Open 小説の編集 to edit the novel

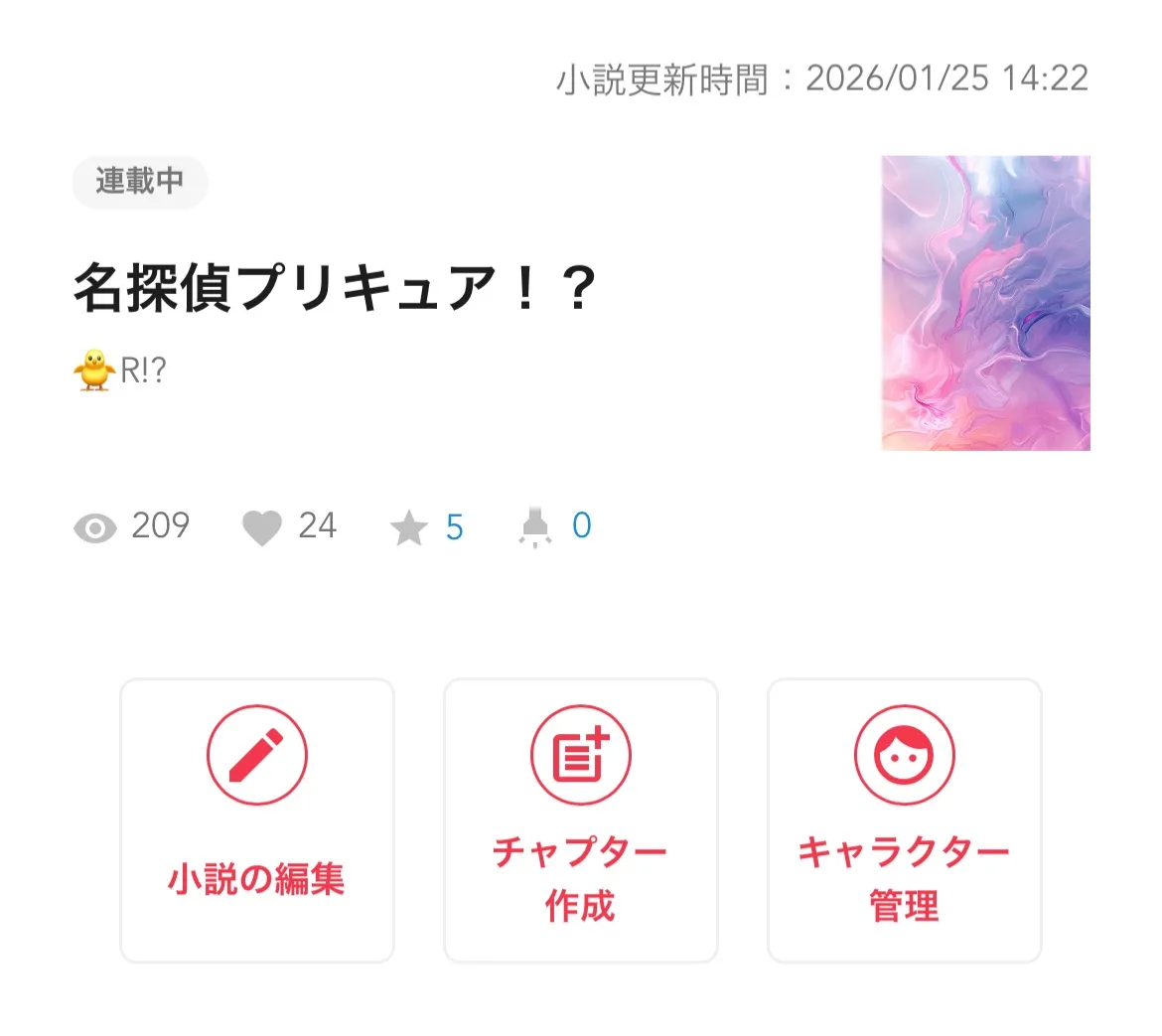256,820
